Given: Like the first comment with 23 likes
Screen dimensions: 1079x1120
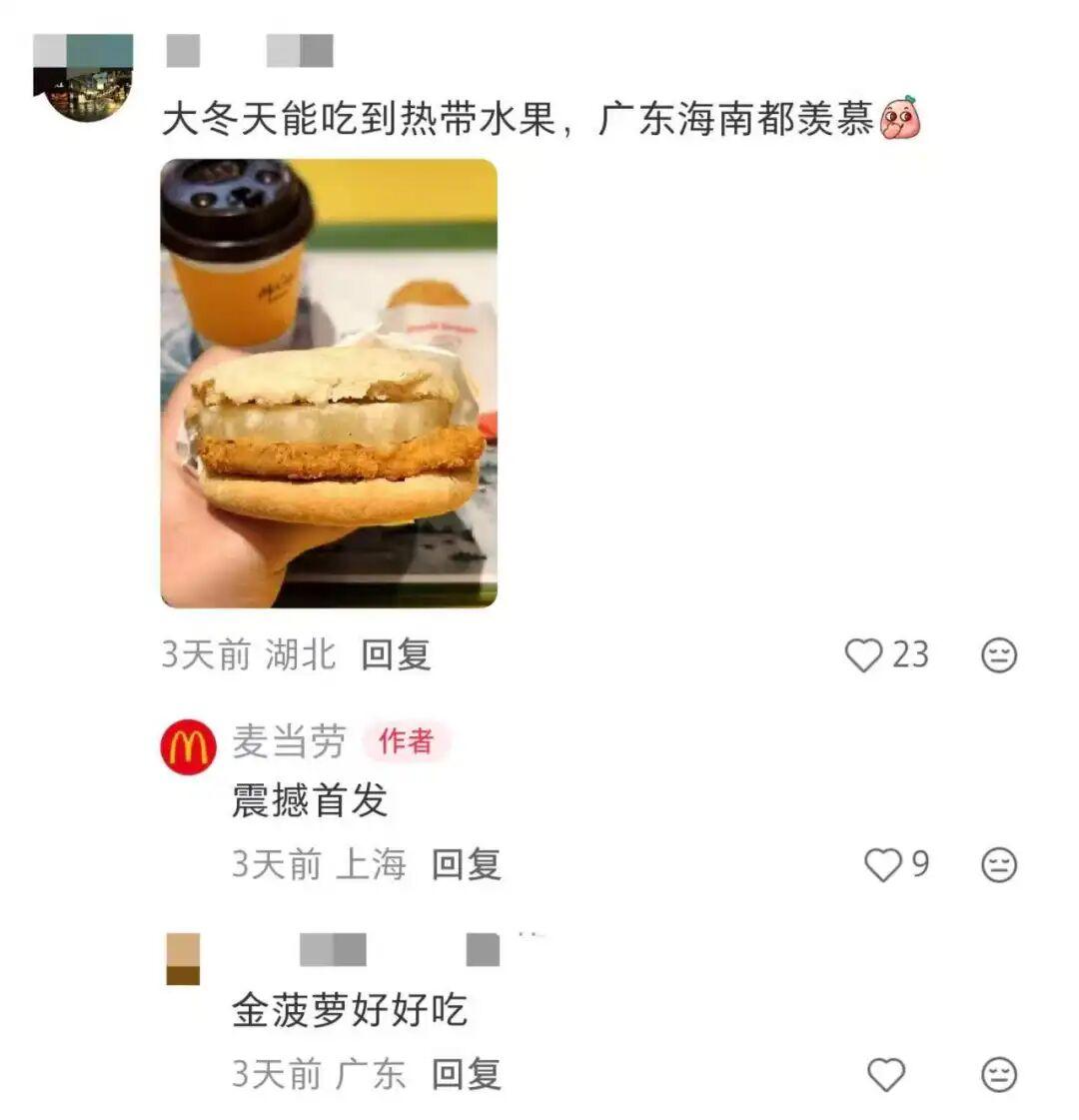Looking at the screenshot, I should [x=865, y=656].
